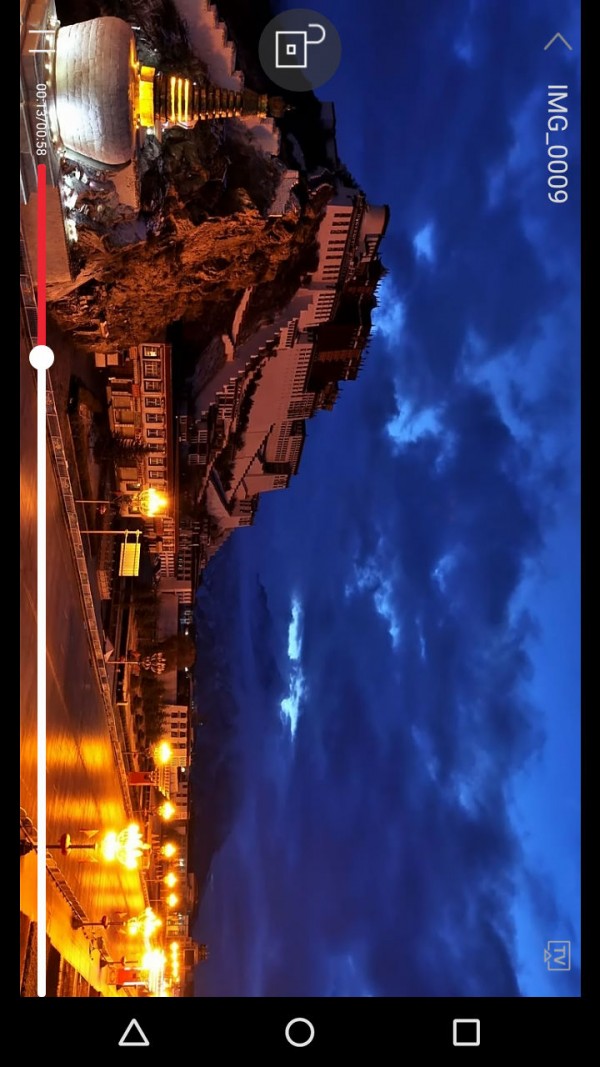Open the recent apps overview
Image resolution: width=600 pixels, height=1067 pixels.
[466, 1033]
